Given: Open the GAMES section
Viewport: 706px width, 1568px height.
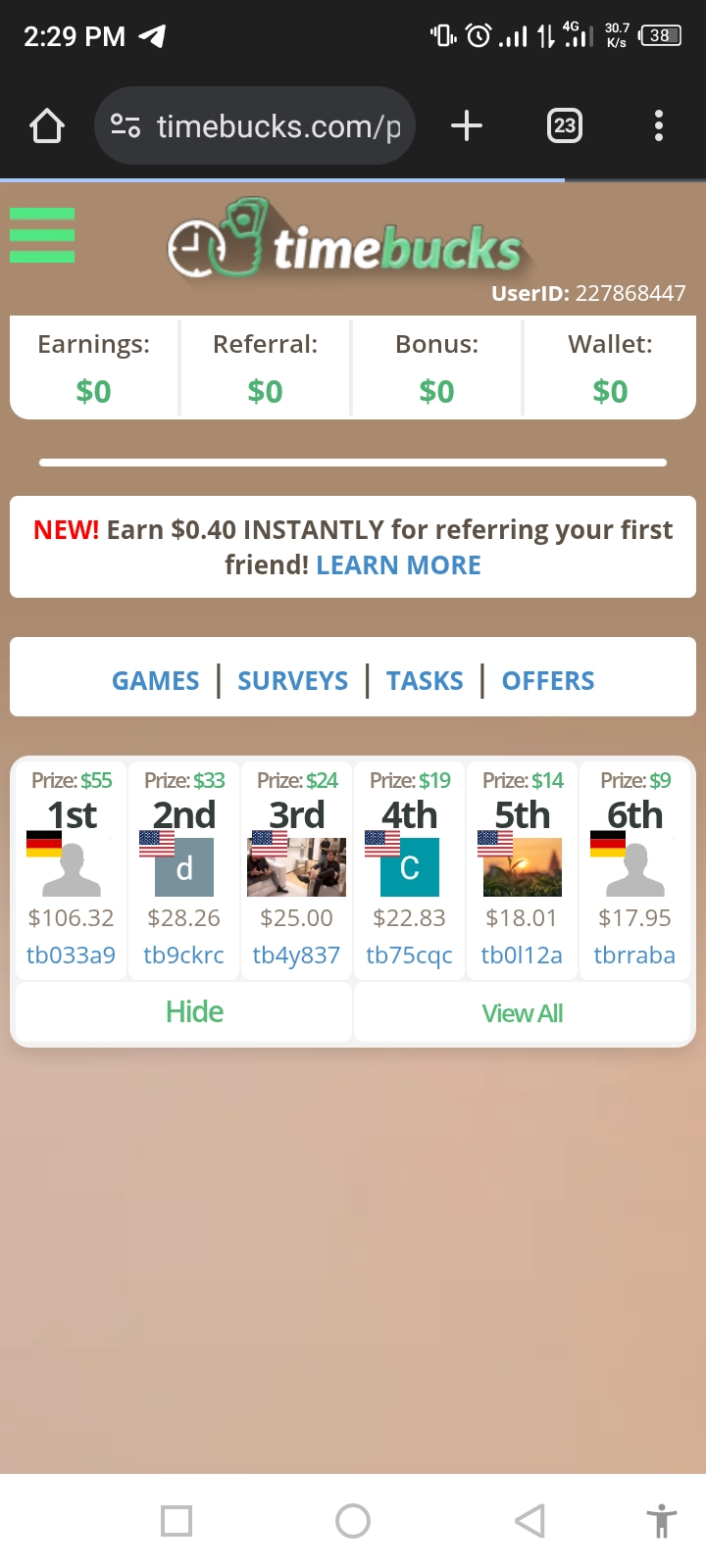Looking at the screenshot, I should coord(155,680).
